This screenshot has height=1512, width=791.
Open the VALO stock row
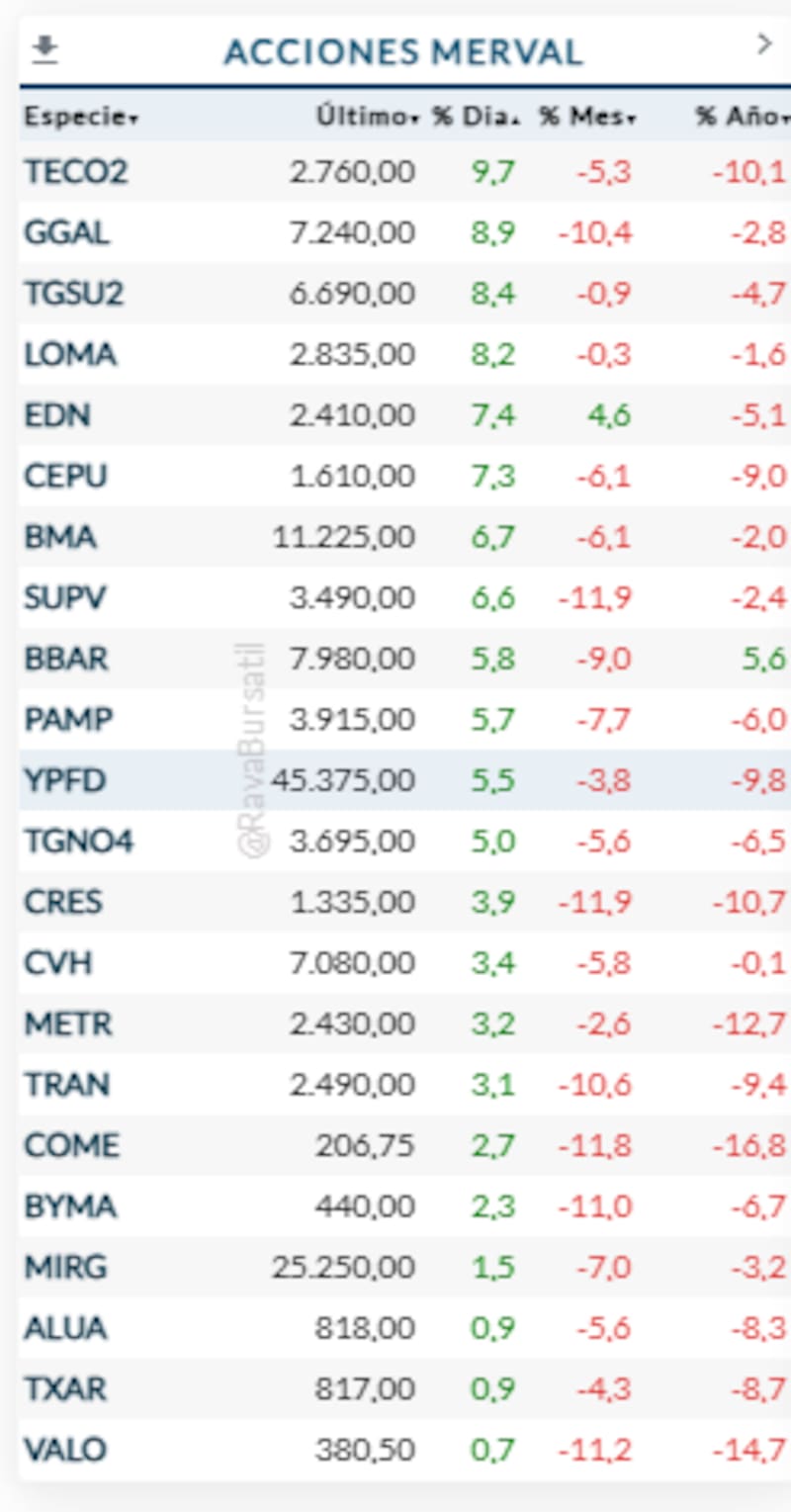(x=65, y=1450)
